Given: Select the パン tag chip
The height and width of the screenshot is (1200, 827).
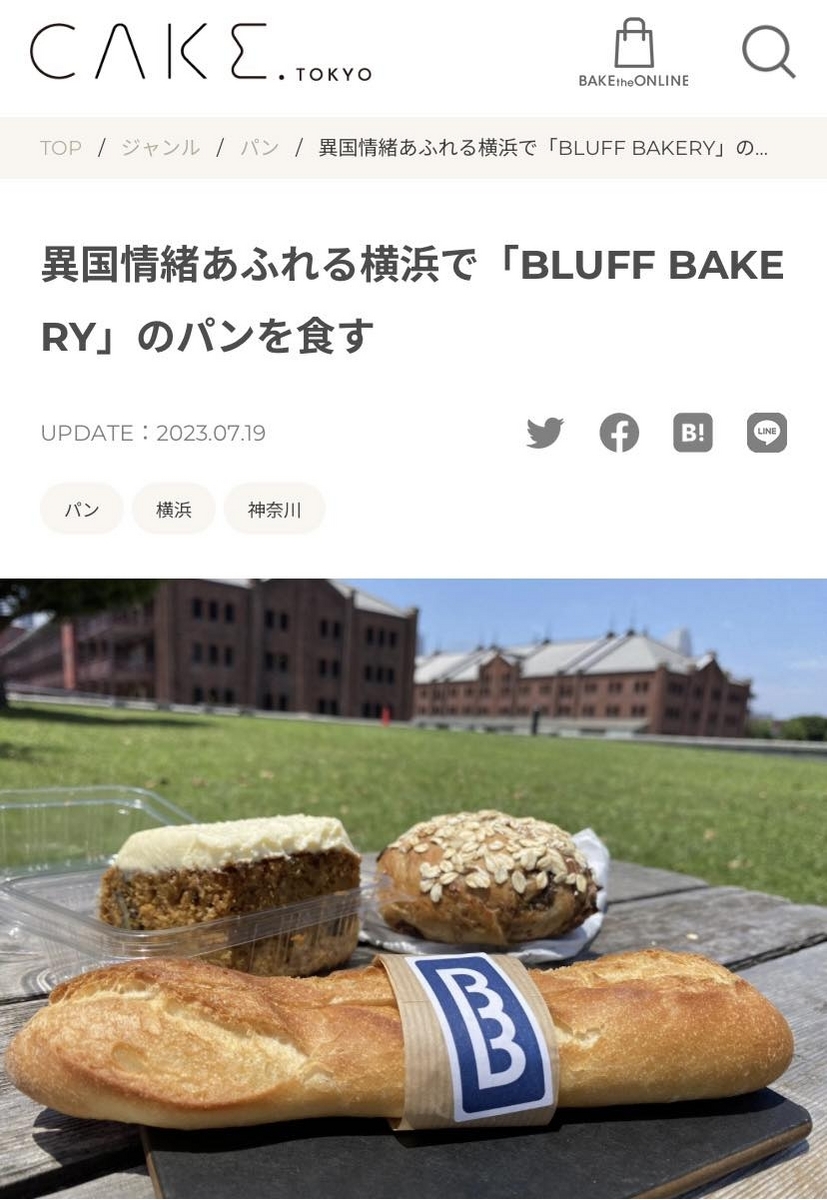Looking at the screenshot, I should tap(82, 509).
